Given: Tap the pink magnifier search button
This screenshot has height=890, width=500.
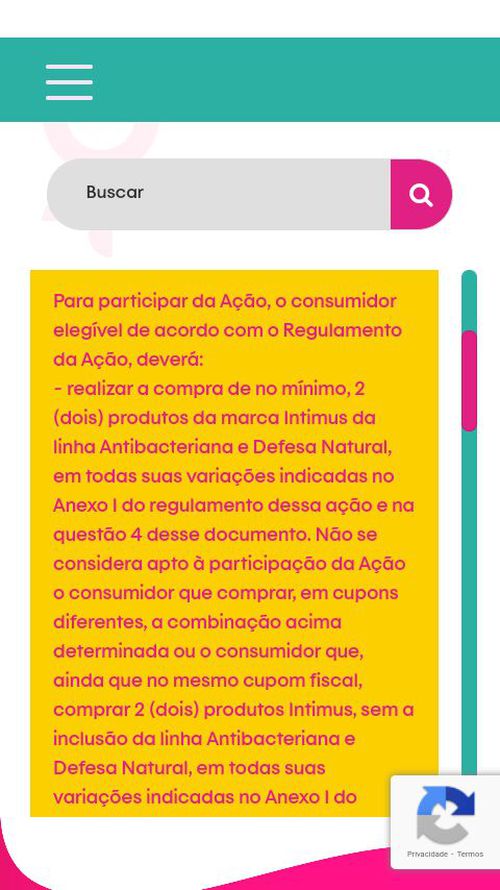Looking at the screenshot, I should click(x=421, y=194).
